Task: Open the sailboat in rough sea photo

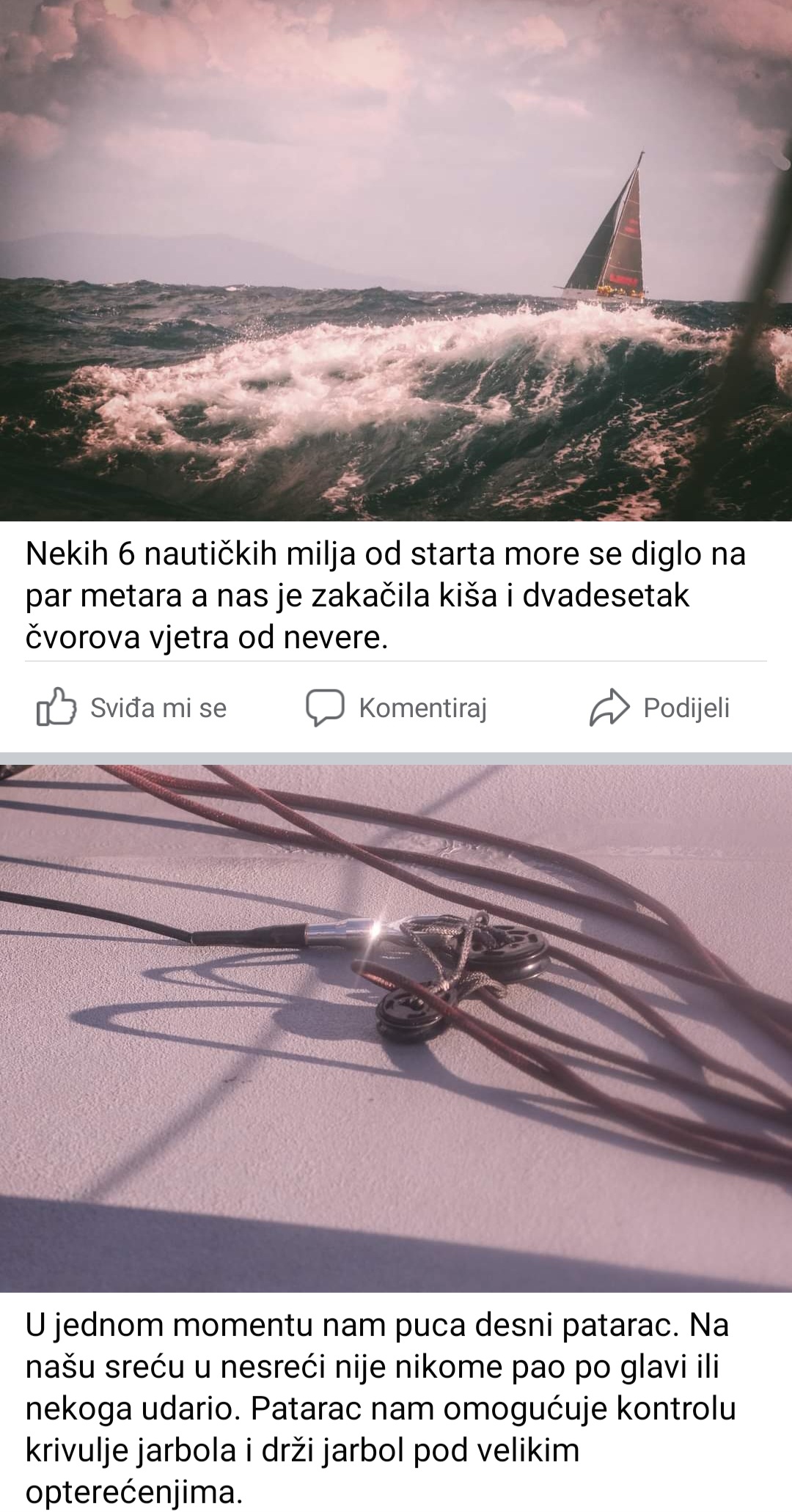Action: pos(396,260)
